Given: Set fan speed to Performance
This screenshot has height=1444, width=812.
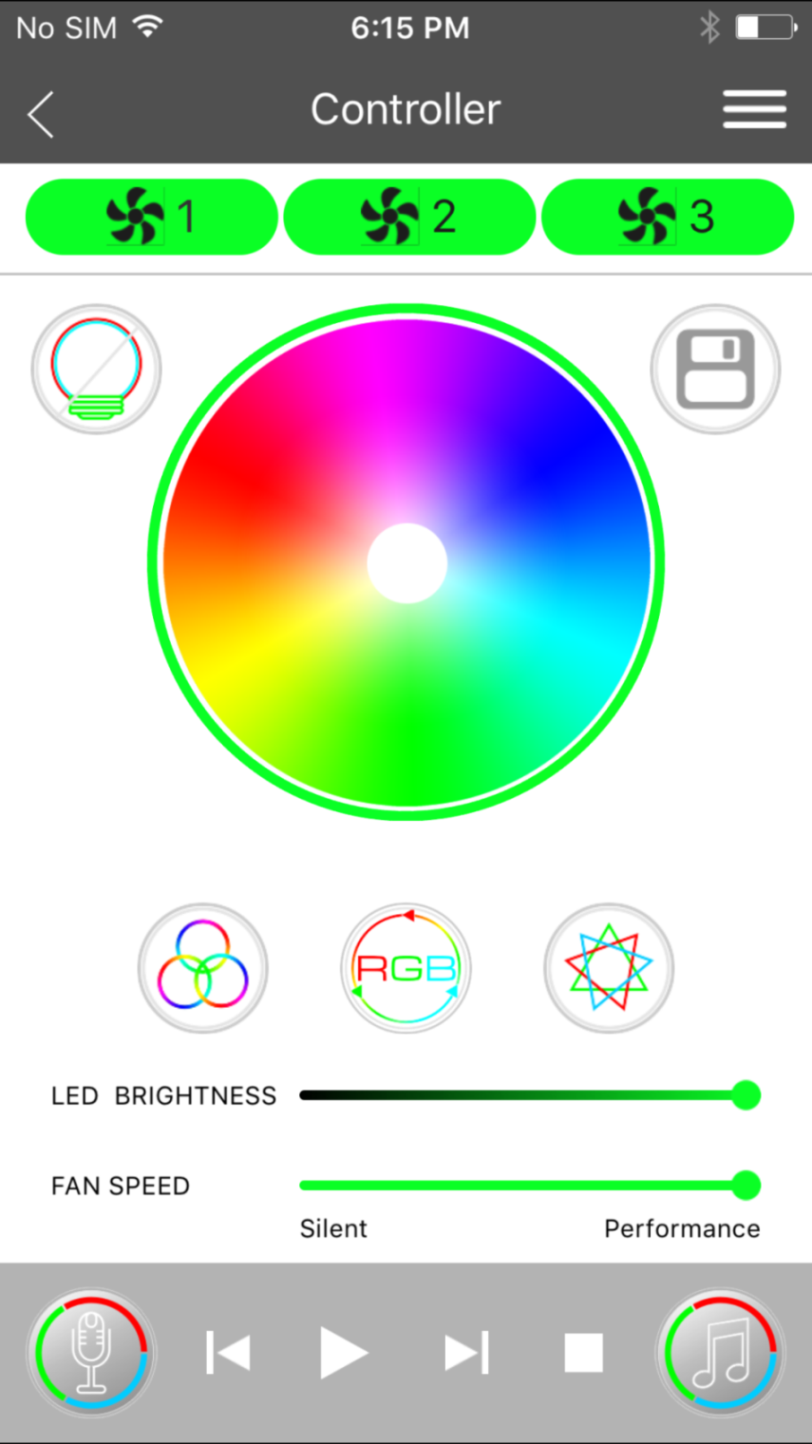Looking at the screenshot, I should [x=745, y=1185].
